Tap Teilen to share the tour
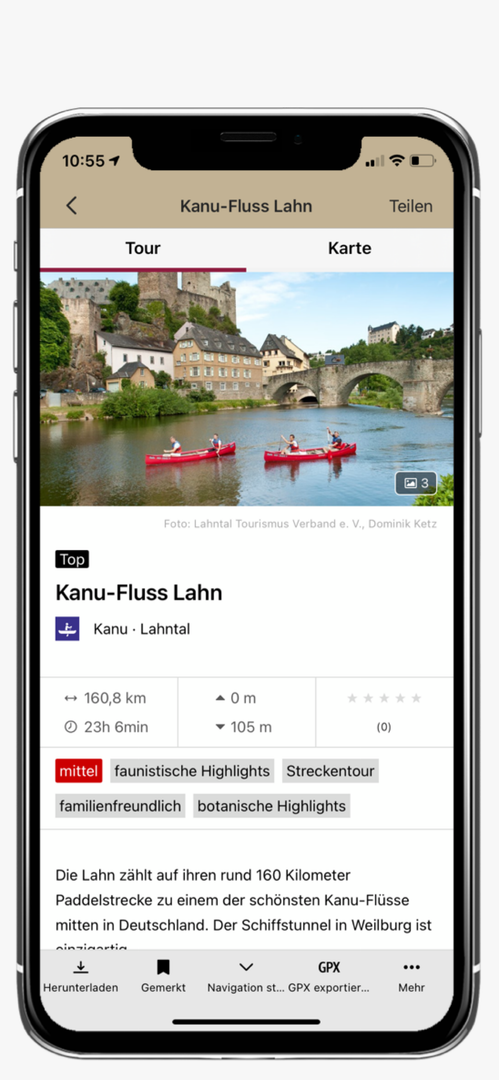The height and width of the screenshot is (1080, 499). pyautogui.click(x=411, y=206)
